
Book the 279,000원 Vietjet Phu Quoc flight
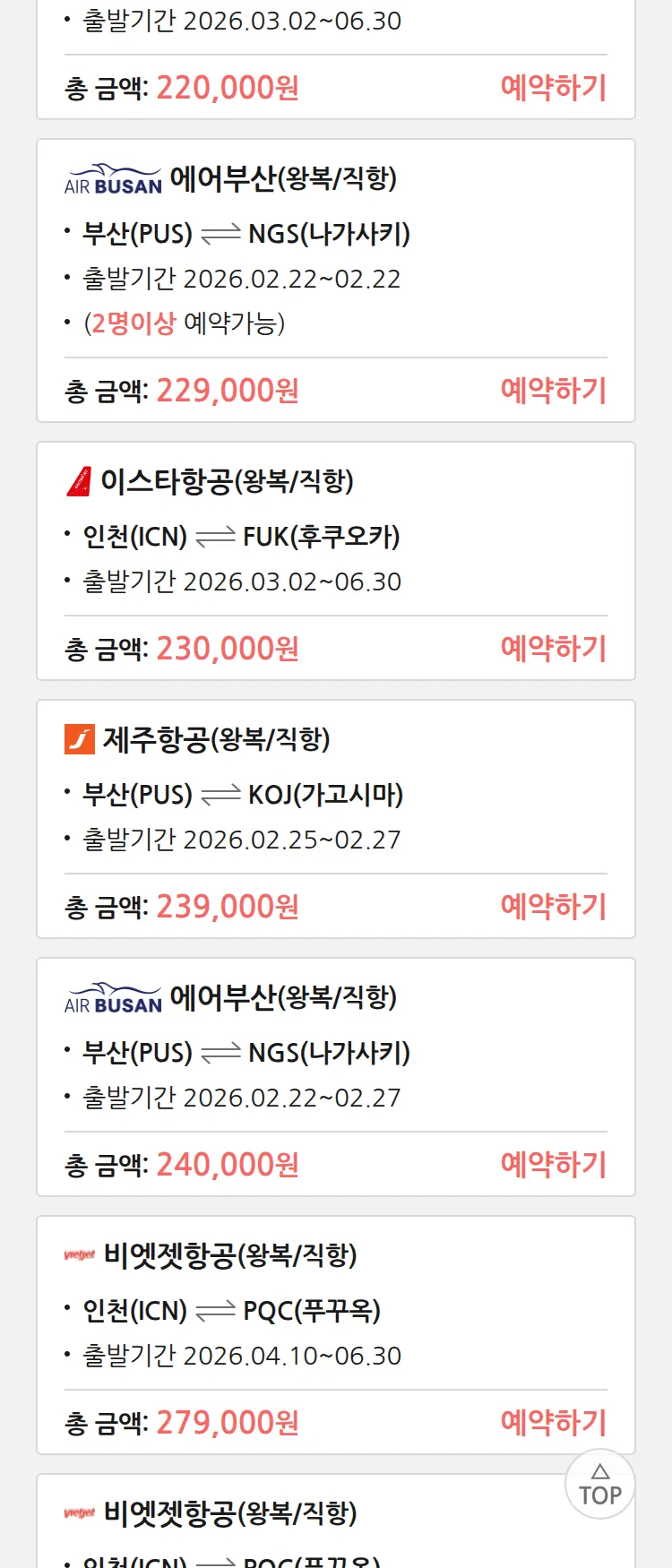[x=553, y=1423]
